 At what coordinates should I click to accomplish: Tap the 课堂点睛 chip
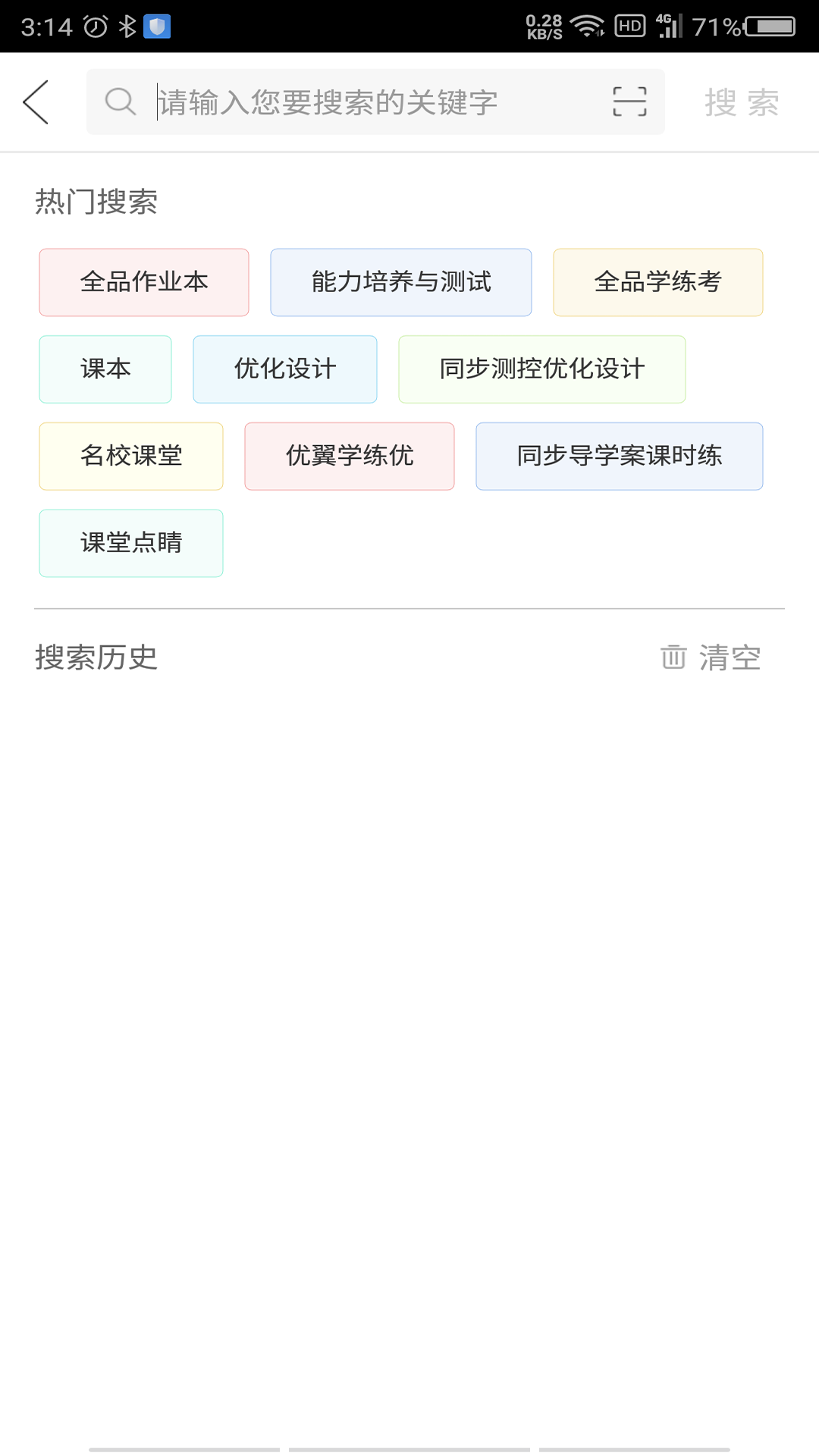[x=131, y=544]
